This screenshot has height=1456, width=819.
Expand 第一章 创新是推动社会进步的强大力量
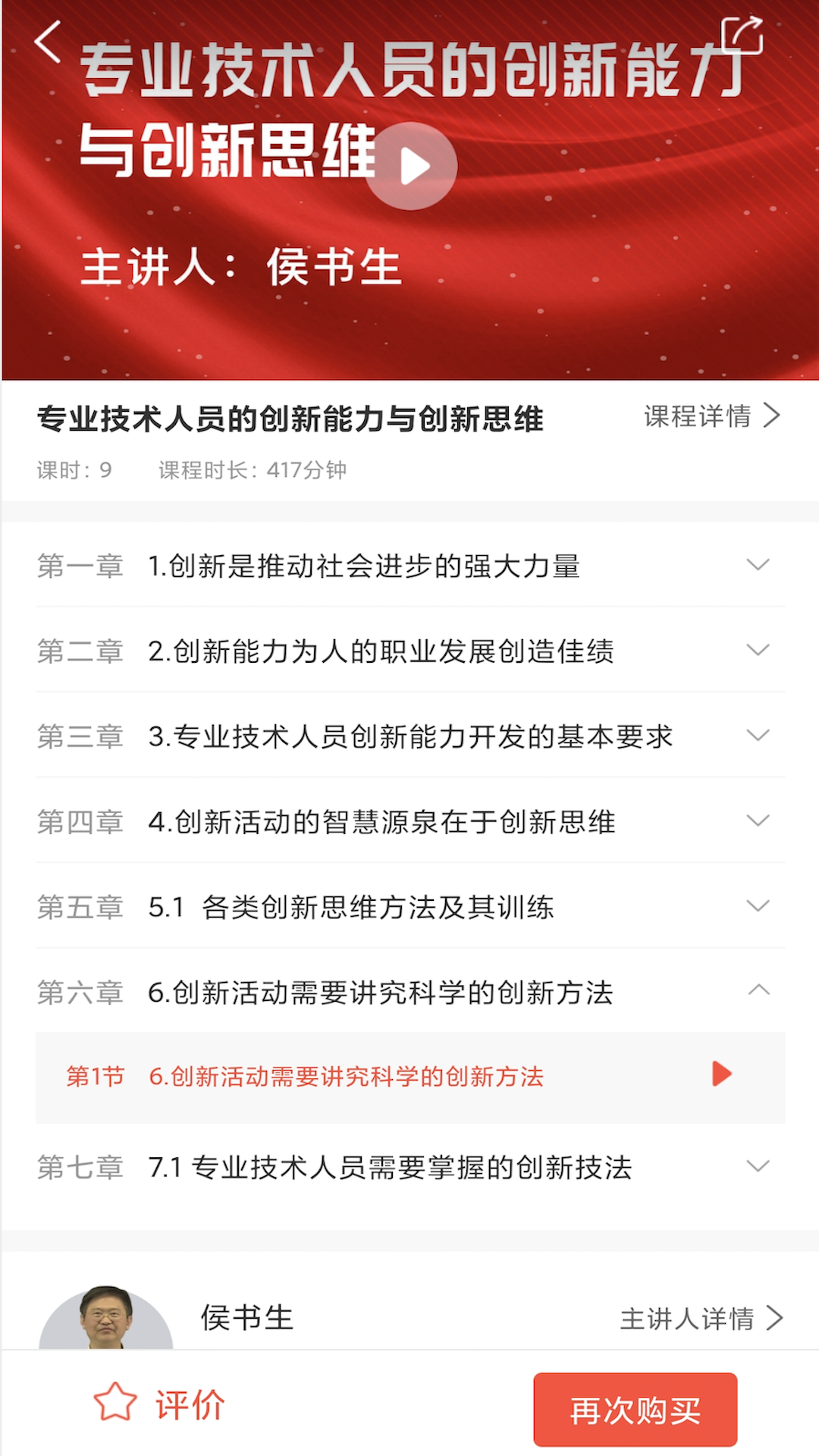point(410,565)
